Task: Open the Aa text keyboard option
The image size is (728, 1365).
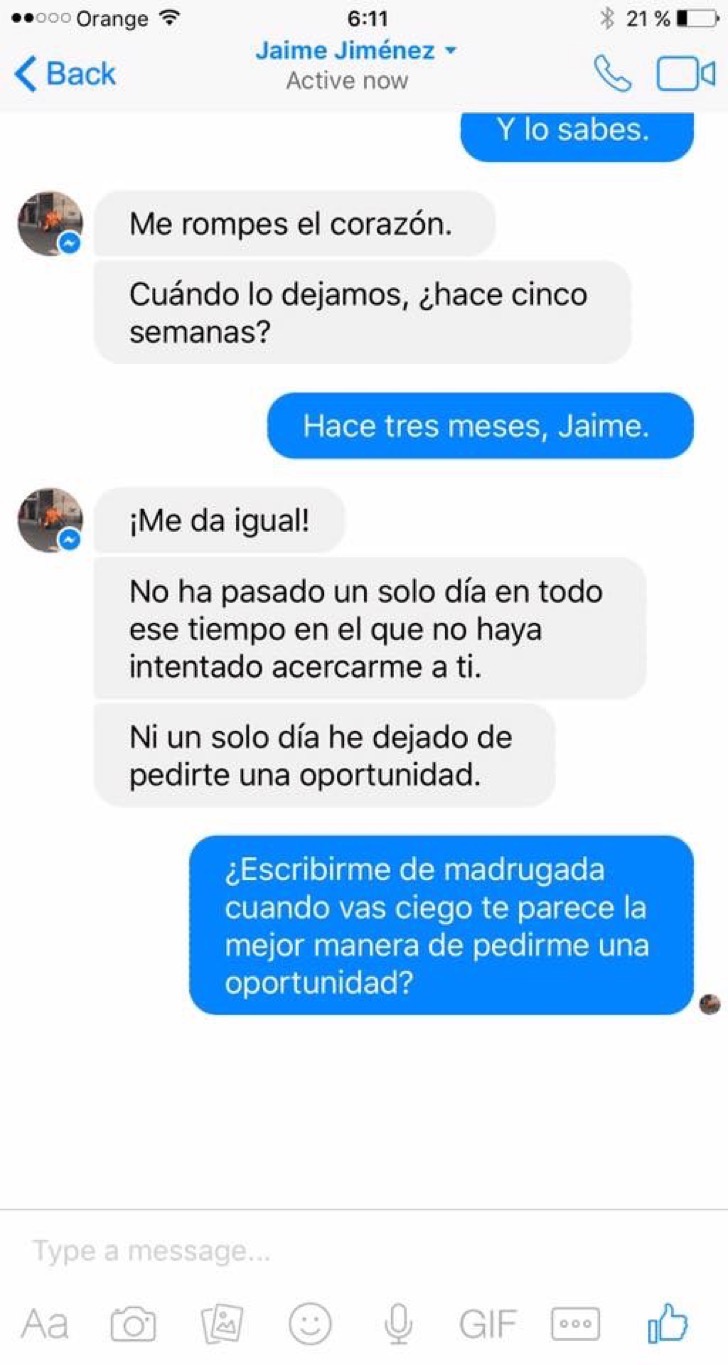Action: [45, 1324]
